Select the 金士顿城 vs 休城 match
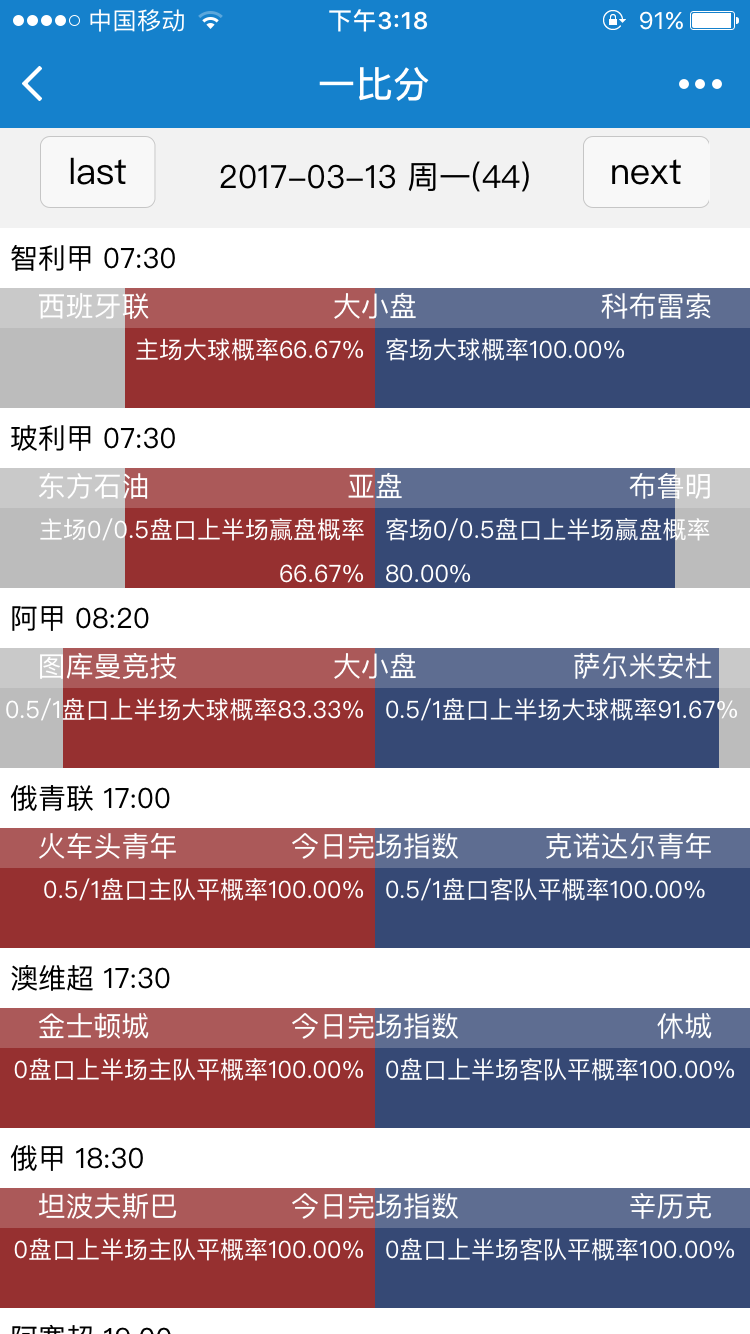Image resolution: width=750 pixels, height=1334 pixels. click(x=375, y=1068)
